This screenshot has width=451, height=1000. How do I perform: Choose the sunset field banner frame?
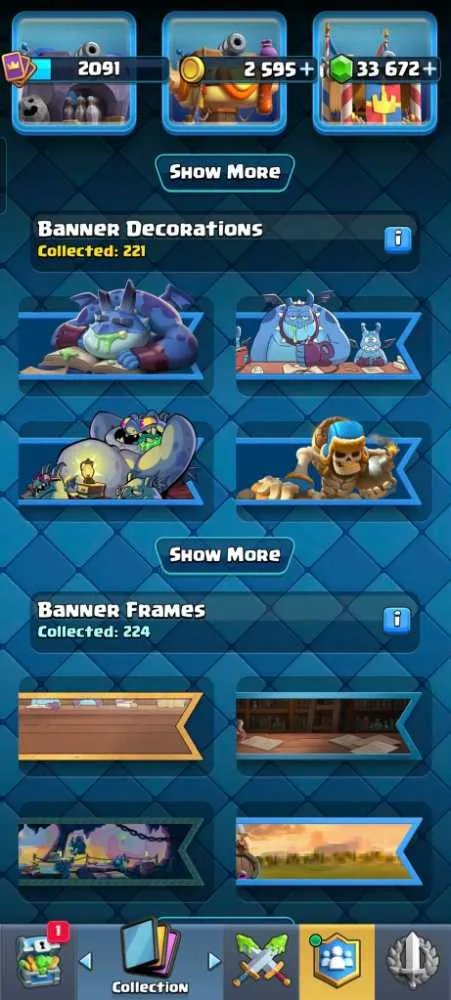[x=329, y=852]
